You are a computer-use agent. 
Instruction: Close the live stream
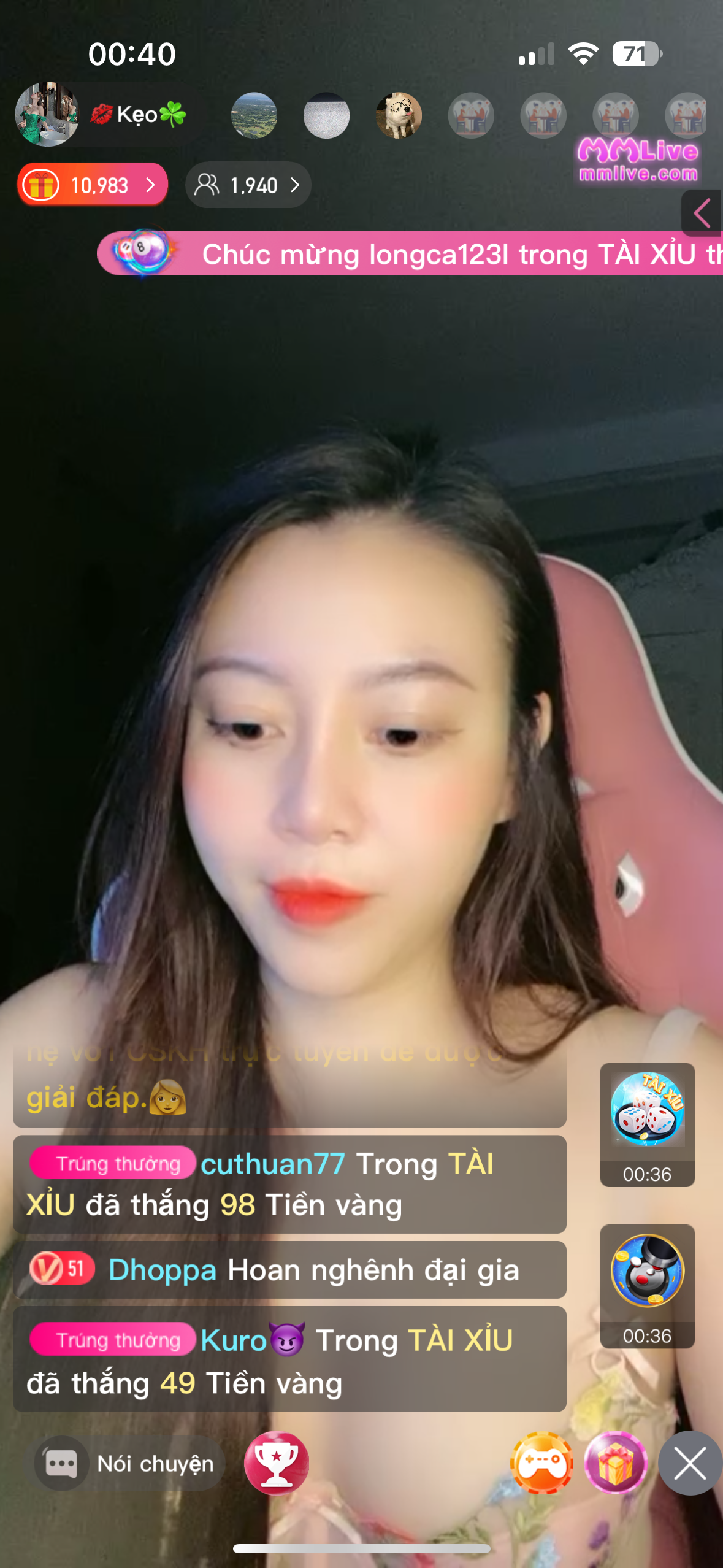coord(689,1464)
